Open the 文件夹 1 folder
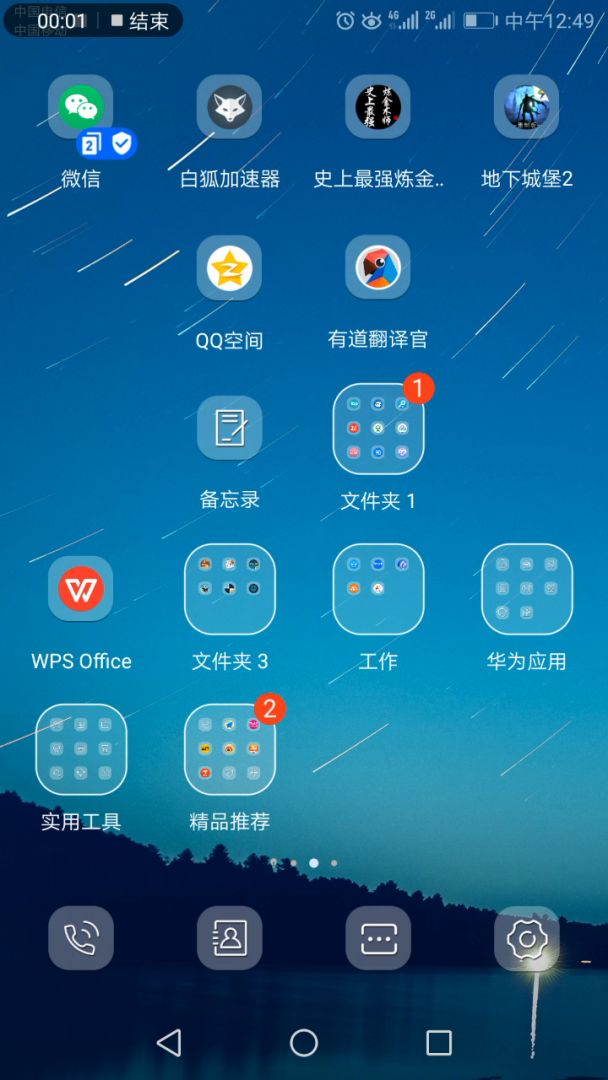This screenshot has width=608, height=1080. pyautogui.click(x=378, y=428)
